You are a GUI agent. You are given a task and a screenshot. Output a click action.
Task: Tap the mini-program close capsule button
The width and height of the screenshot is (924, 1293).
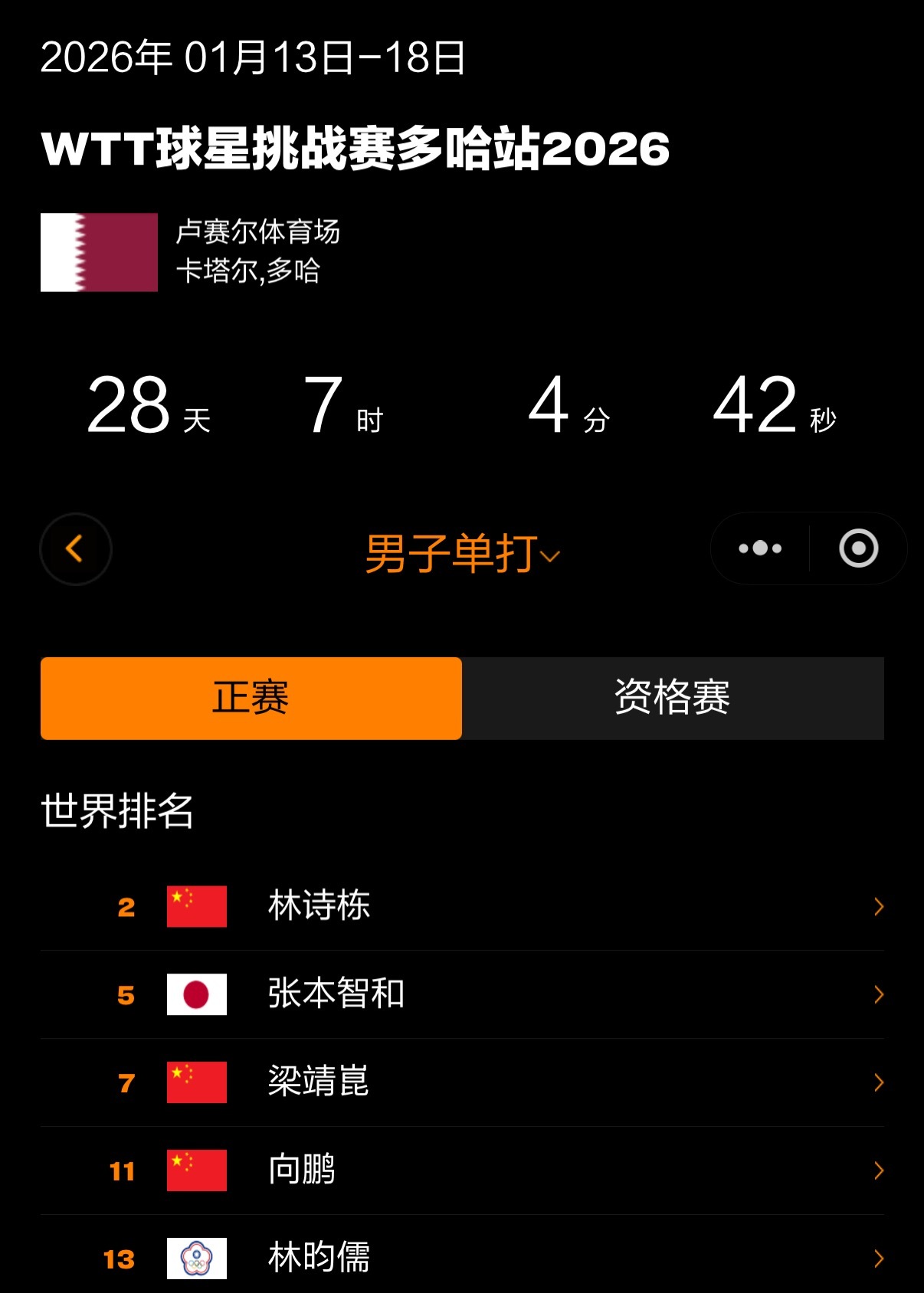[x=858, y=548]
